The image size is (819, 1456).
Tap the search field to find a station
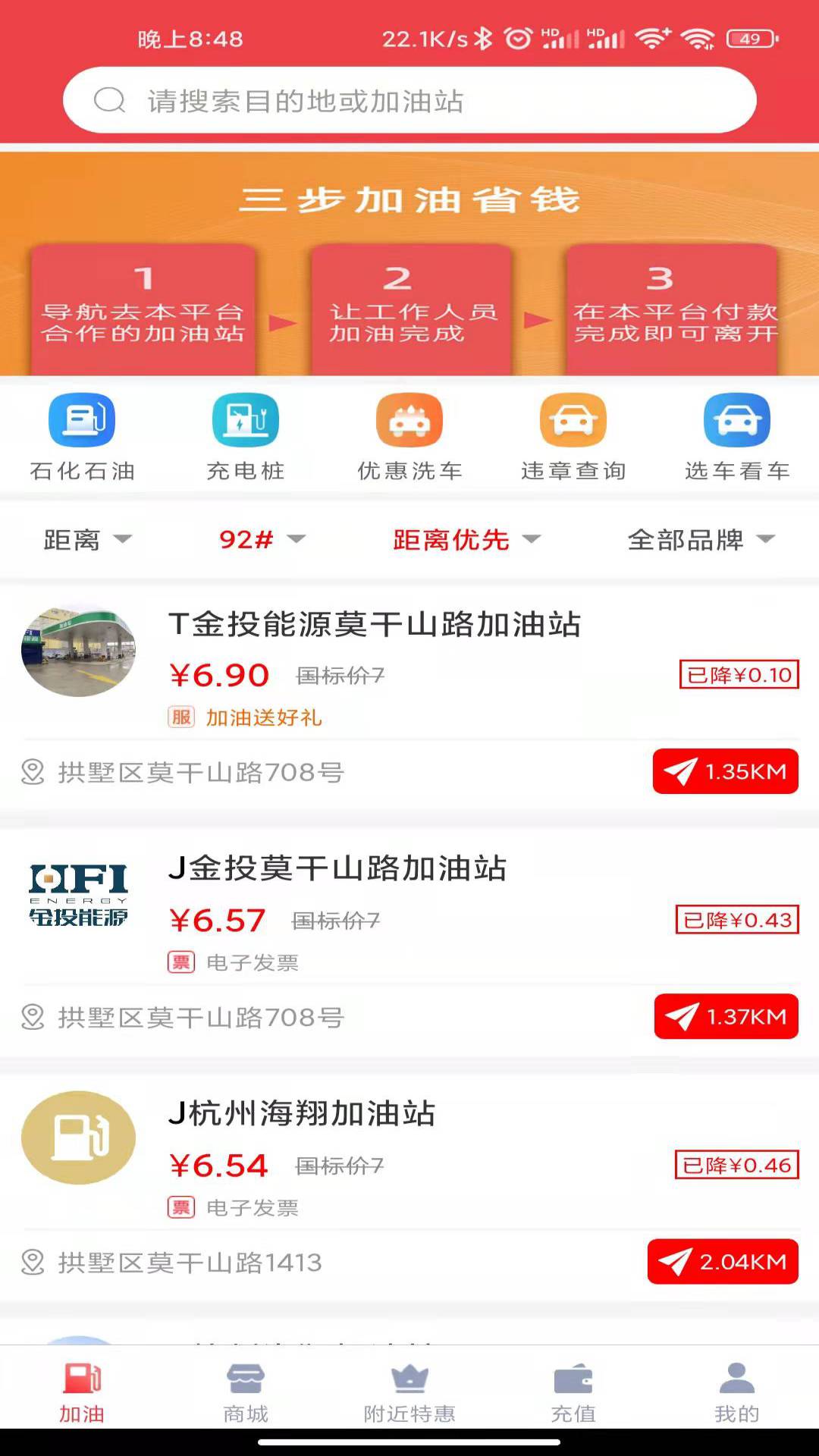[x=409, y=101]
